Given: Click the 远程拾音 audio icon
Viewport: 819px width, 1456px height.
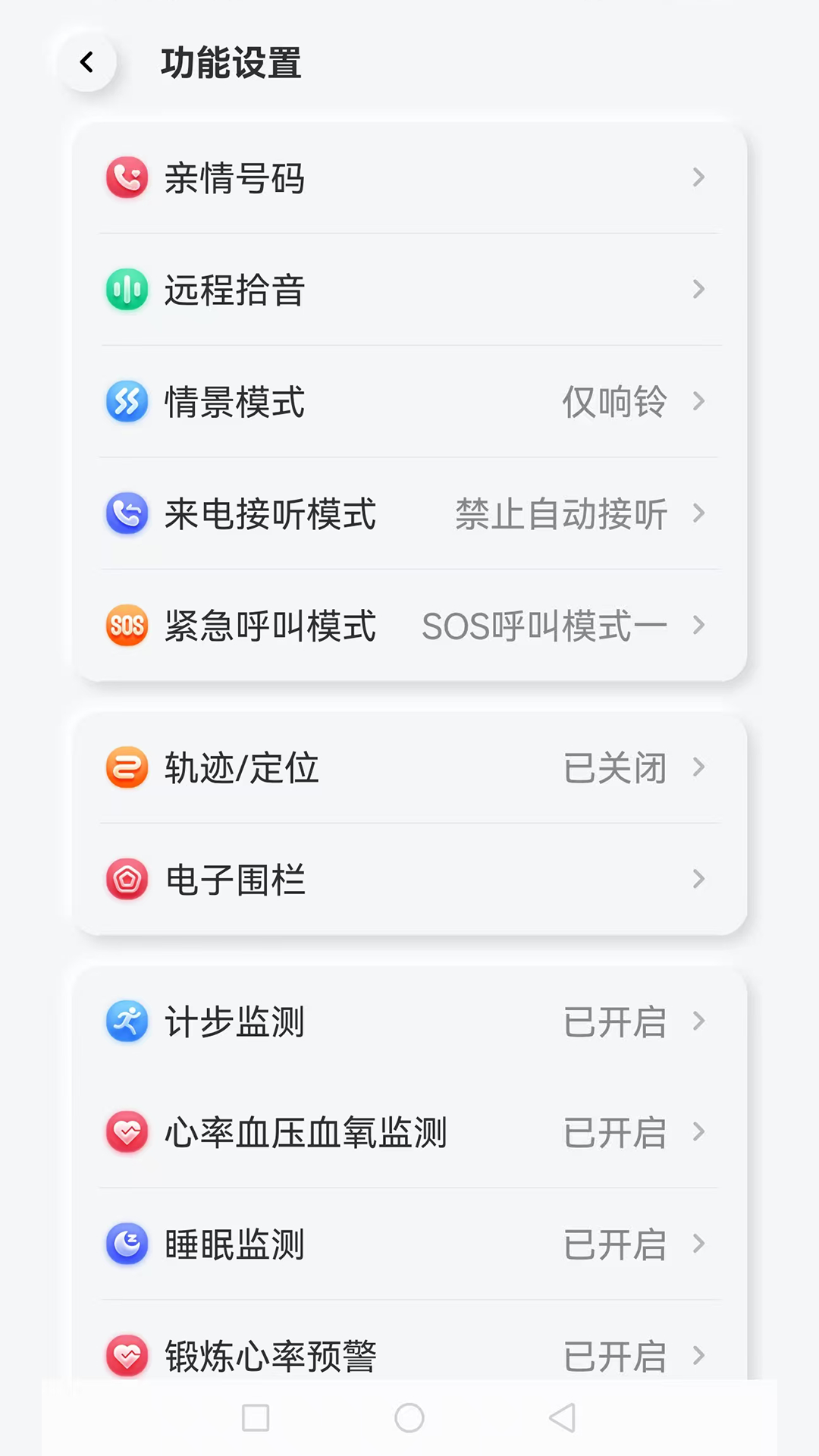Looking at the screenshot, I should click(127, 290).
